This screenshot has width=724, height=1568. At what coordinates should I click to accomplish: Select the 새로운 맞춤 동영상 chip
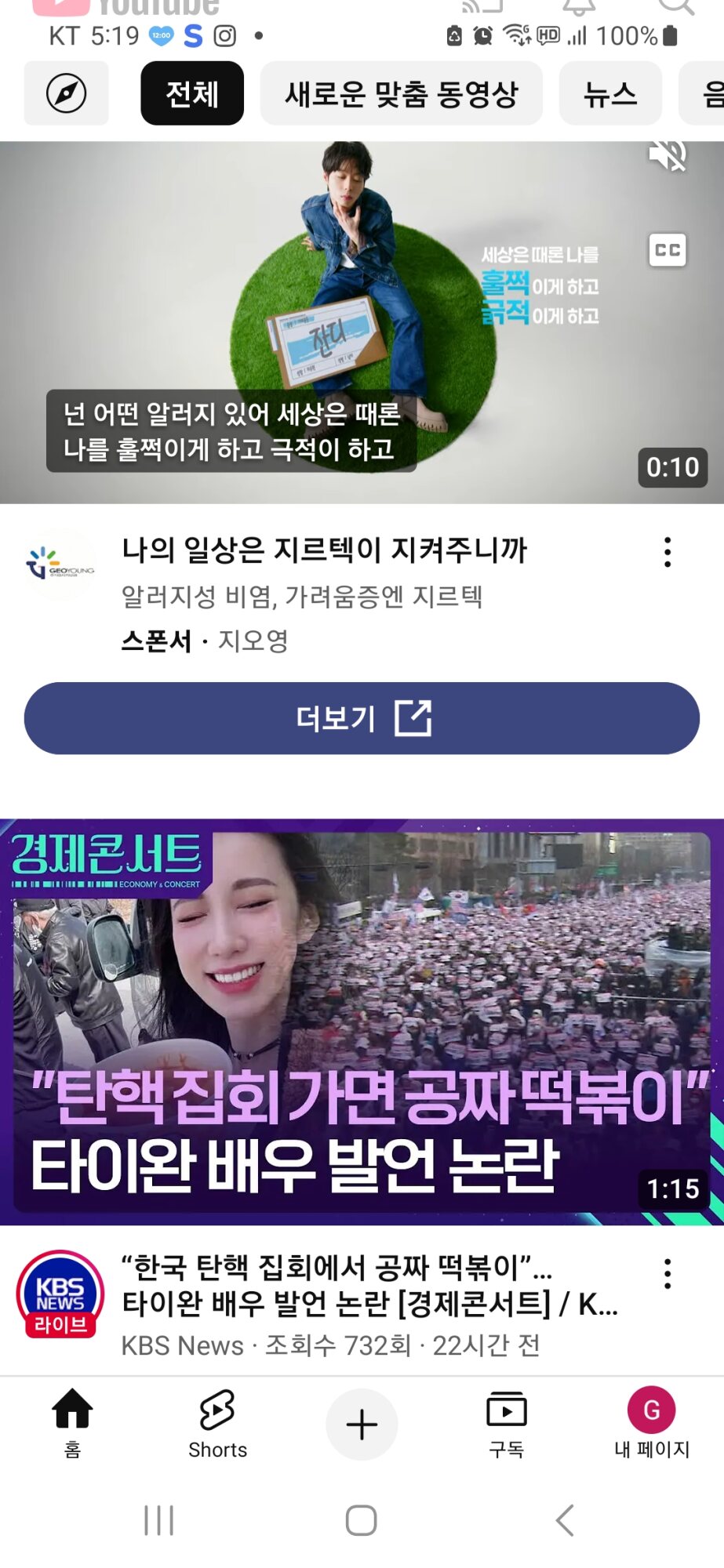pos(401,93)
